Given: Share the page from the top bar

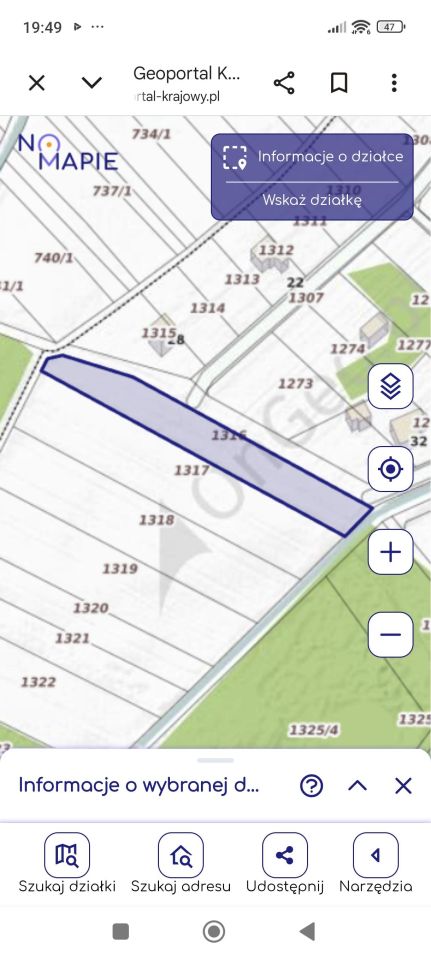Looking at the screenshot, I should click(x=284, y=83).
